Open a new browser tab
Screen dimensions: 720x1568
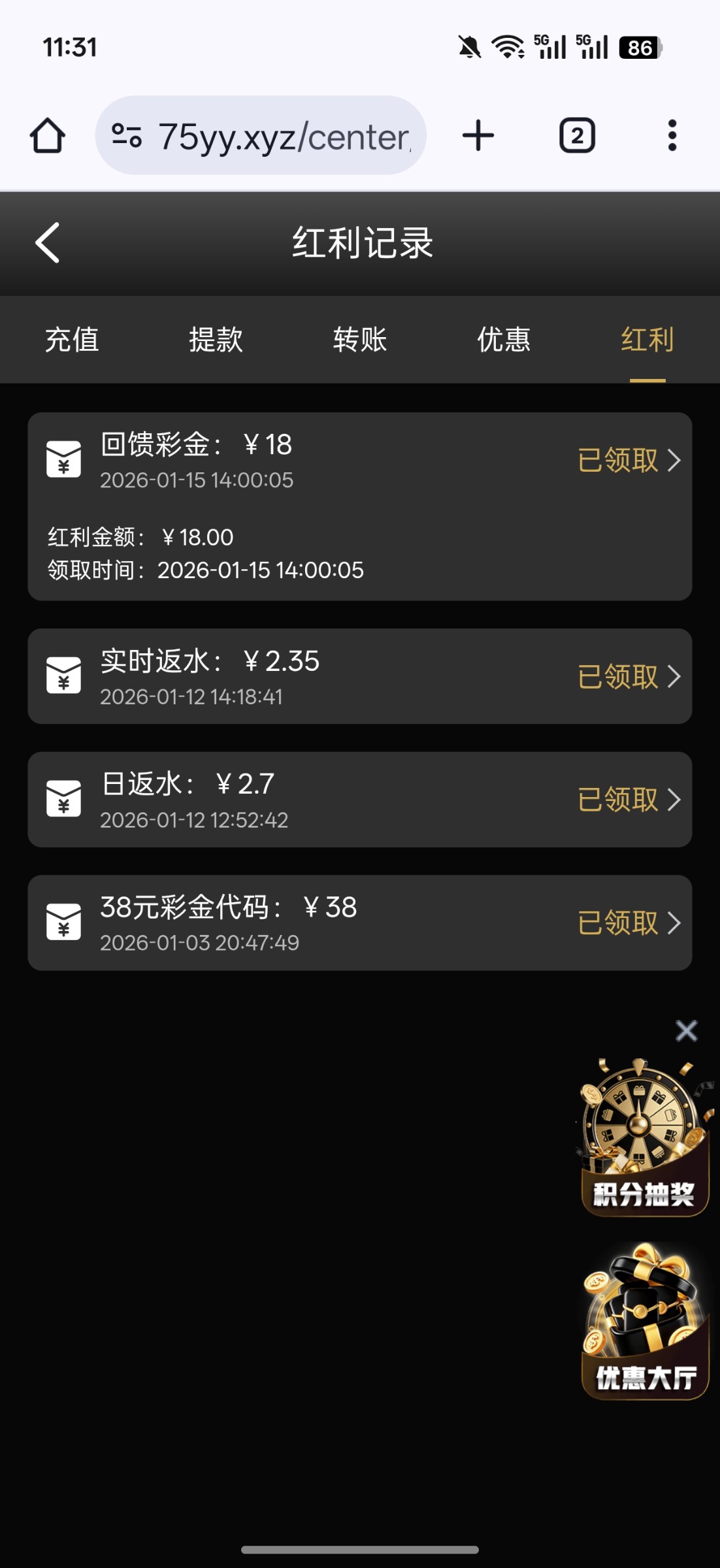click(x=478, y=136)
